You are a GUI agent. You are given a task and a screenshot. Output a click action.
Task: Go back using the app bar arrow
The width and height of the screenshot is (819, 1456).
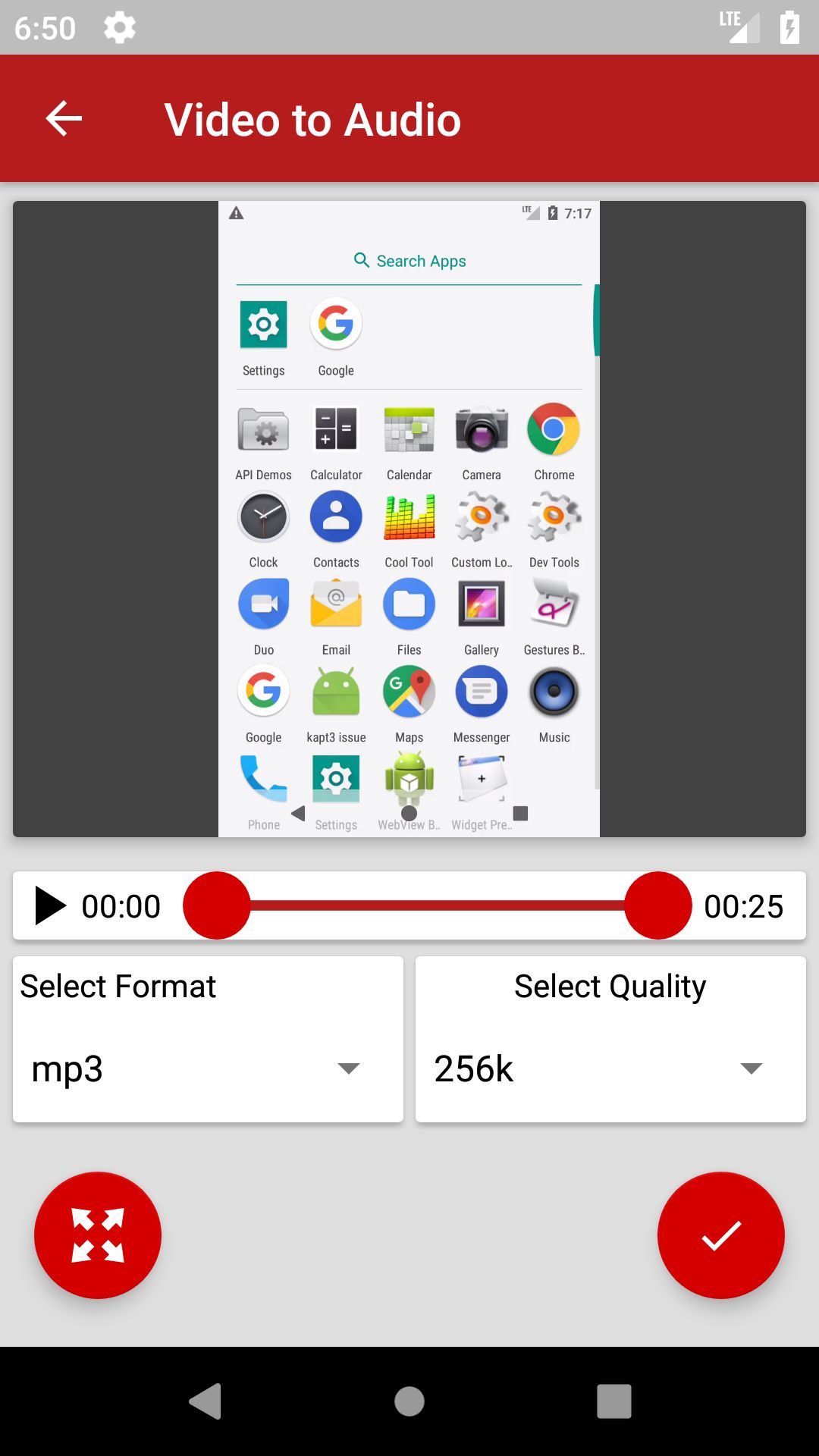pyautogui.click(x=64, y=119)
